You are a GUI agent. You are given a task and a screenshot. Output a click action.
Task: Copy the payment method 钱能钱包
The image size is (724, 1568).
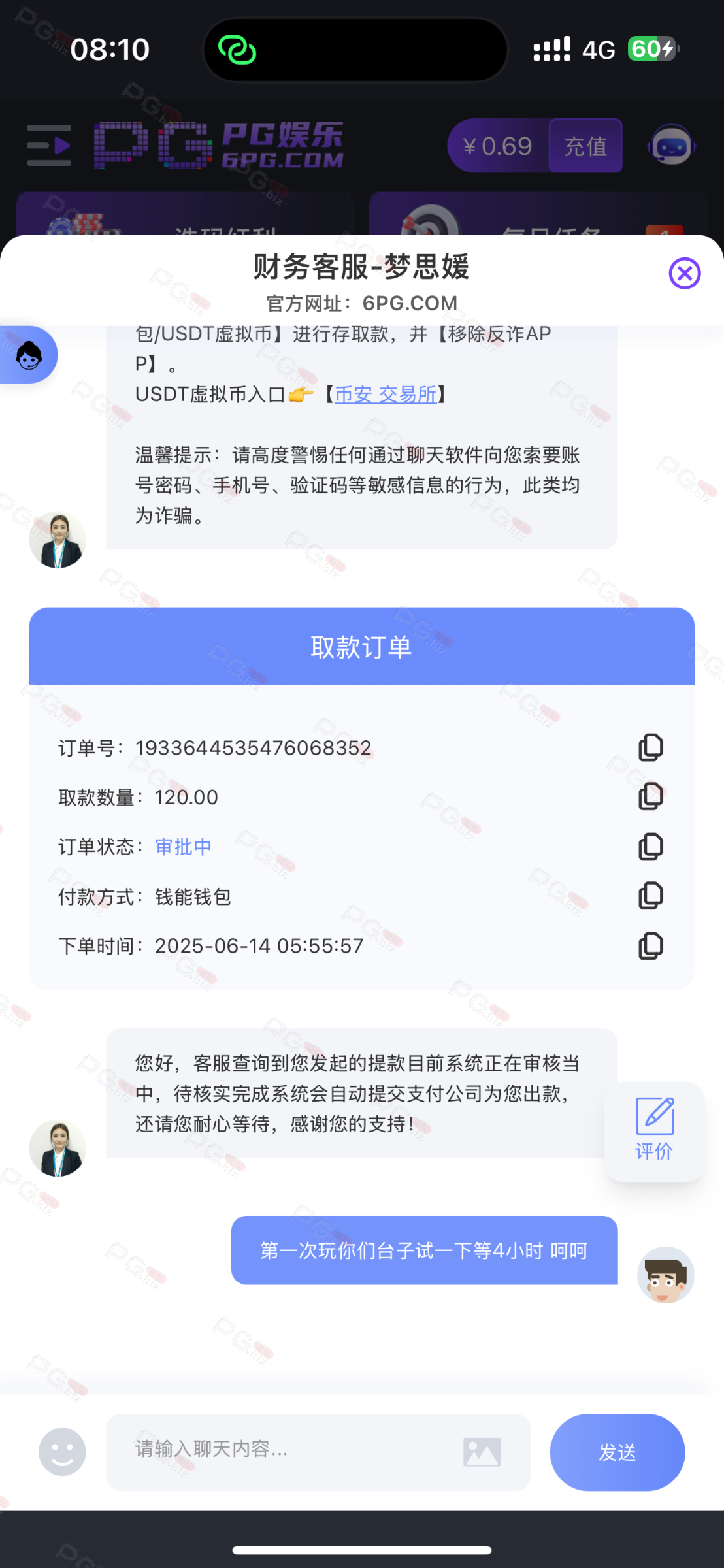651,896
